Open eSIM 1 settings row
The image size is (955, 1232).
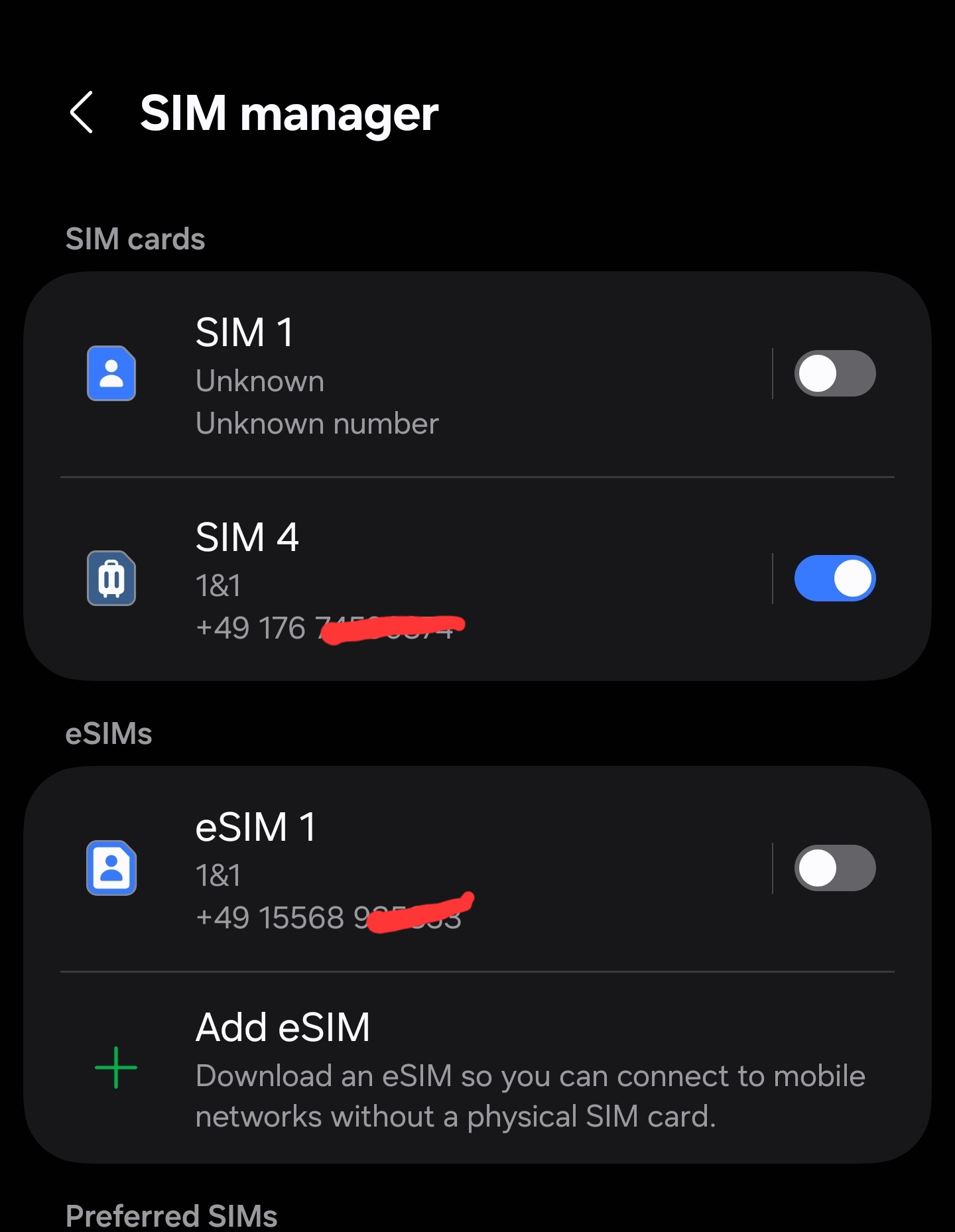pyautogui.click(x=398, y=869)
